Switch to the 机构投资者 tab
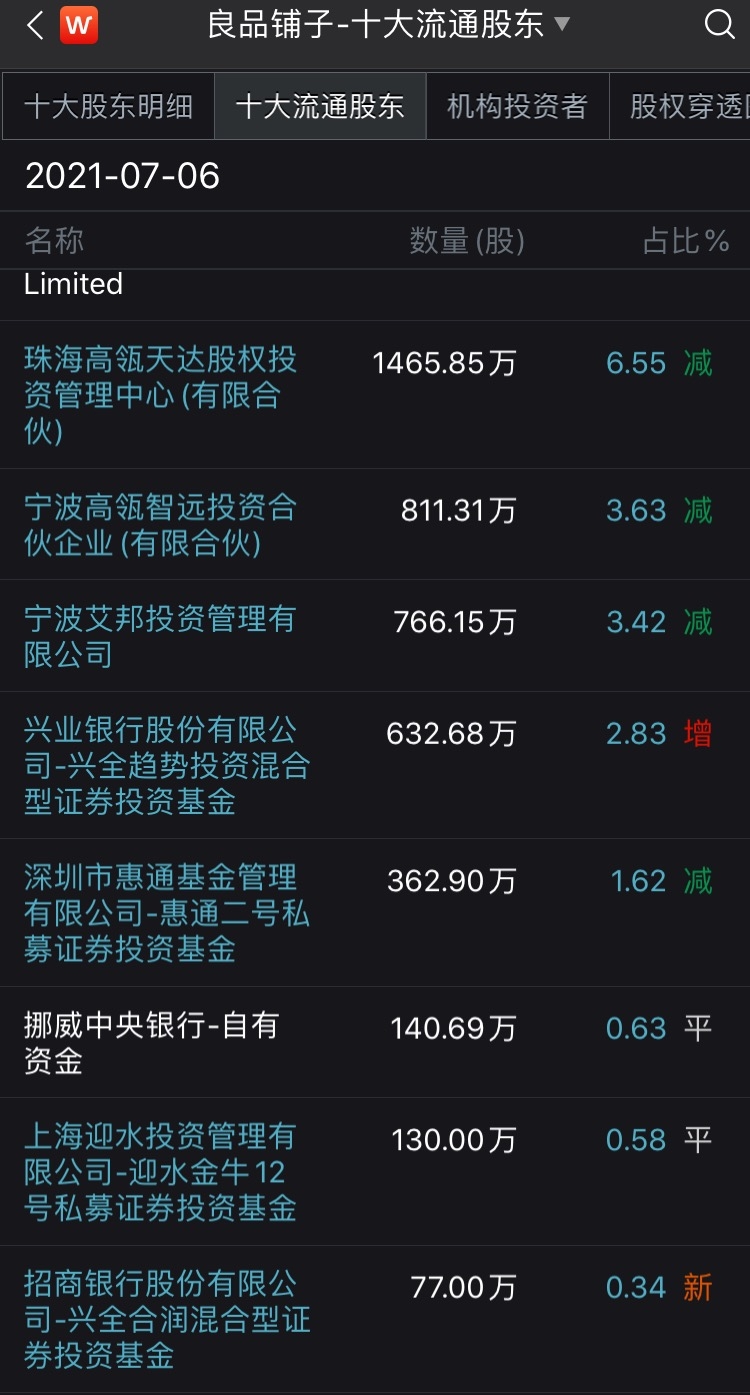This screenshot has width=750, height=1395. point(517,106)
